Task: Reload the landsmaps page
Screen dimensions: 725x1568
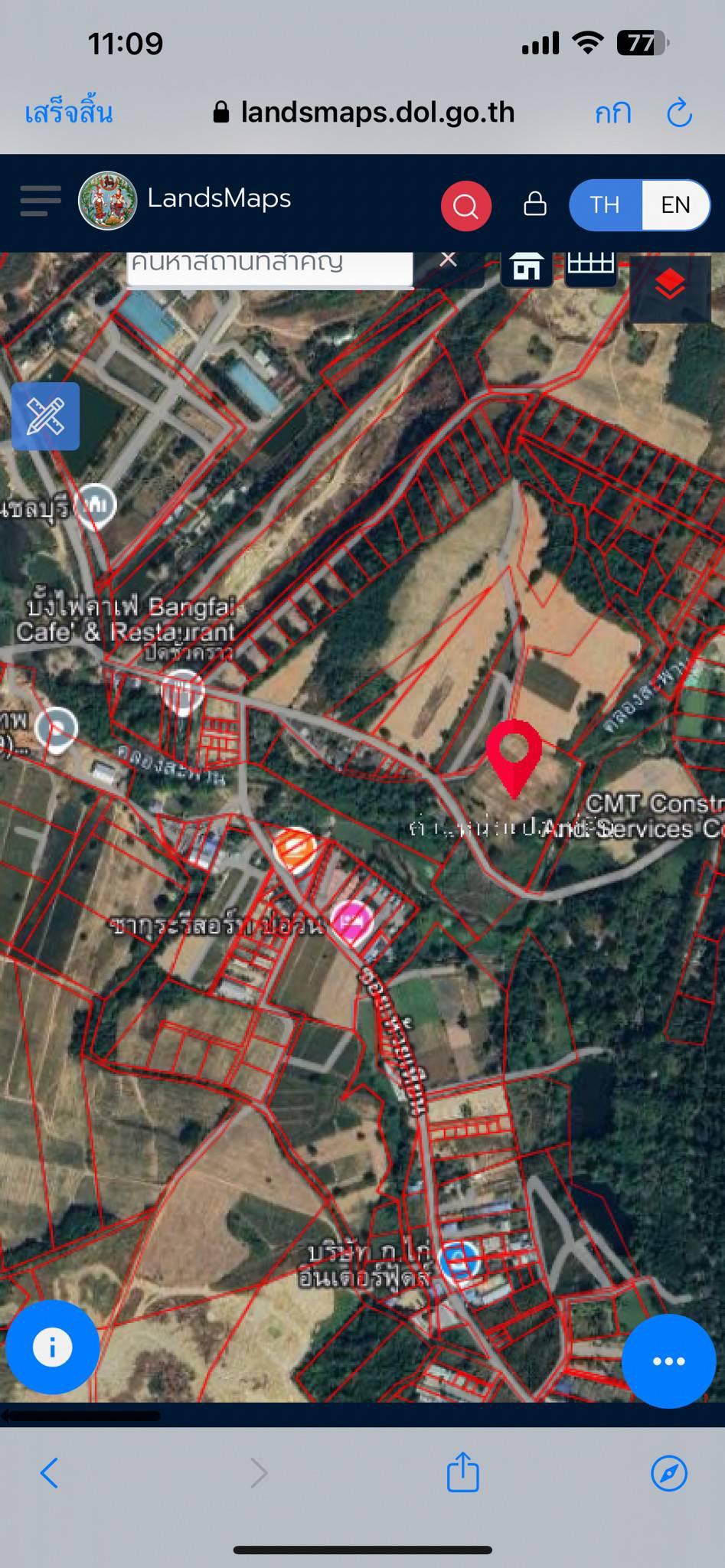Action: 679,113
